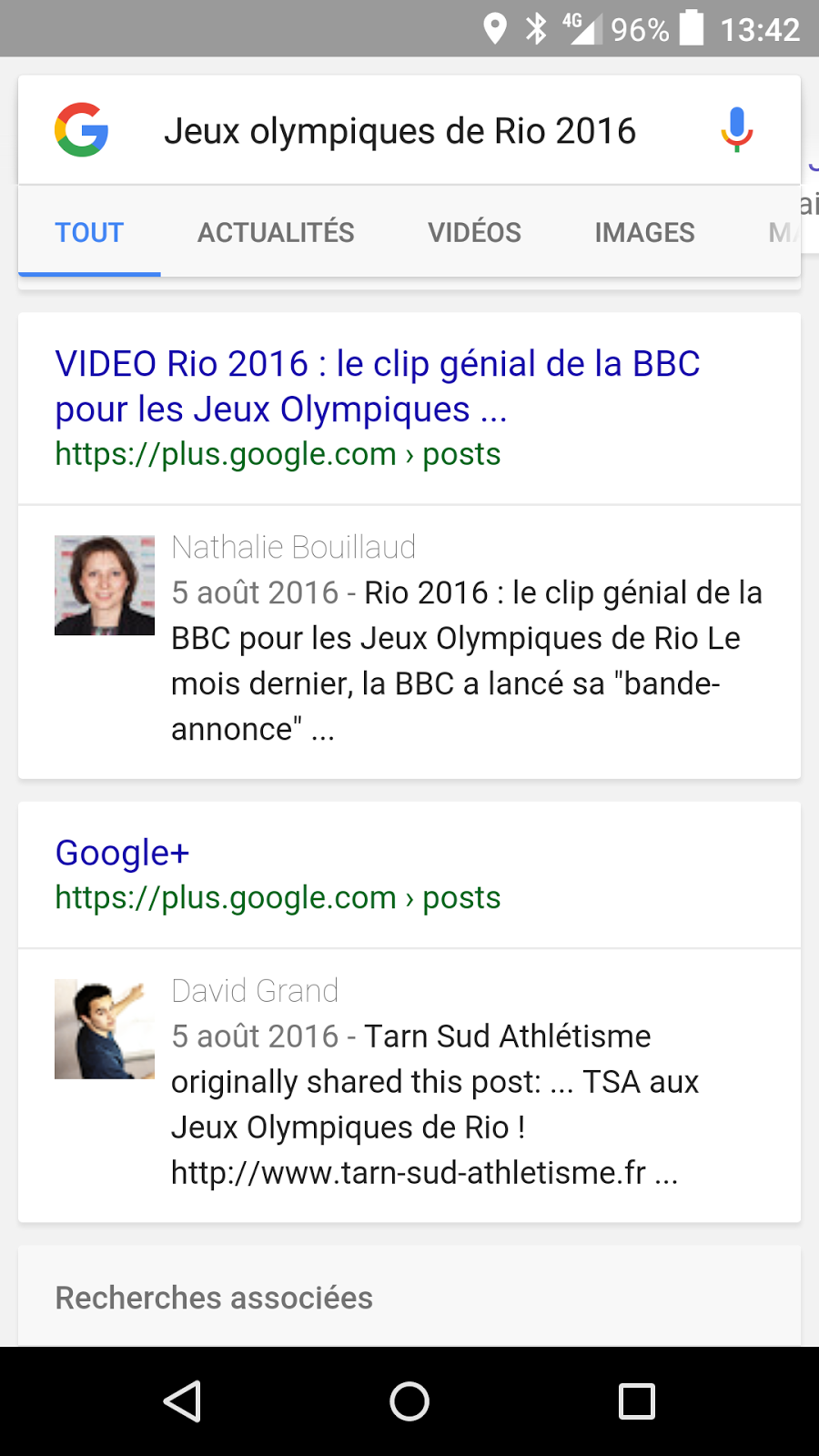Switch to the IMAGES tab
Screen dimensions: 819x1456
click(644, 233)
